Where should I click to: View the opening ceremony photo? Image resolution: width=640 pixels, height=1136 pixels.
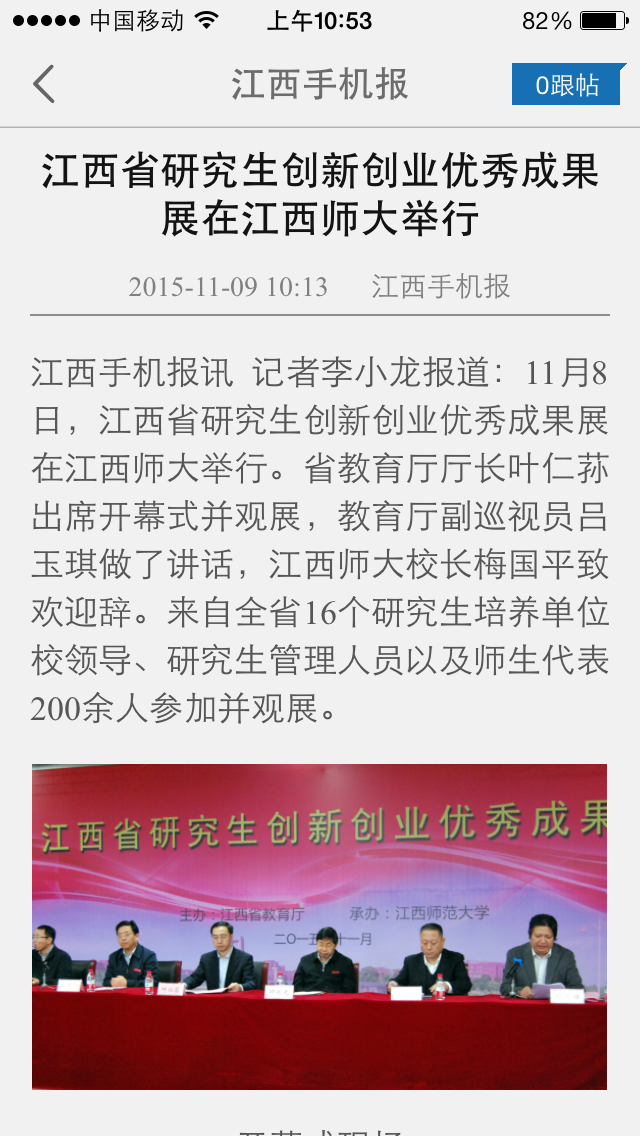[319, 926]
